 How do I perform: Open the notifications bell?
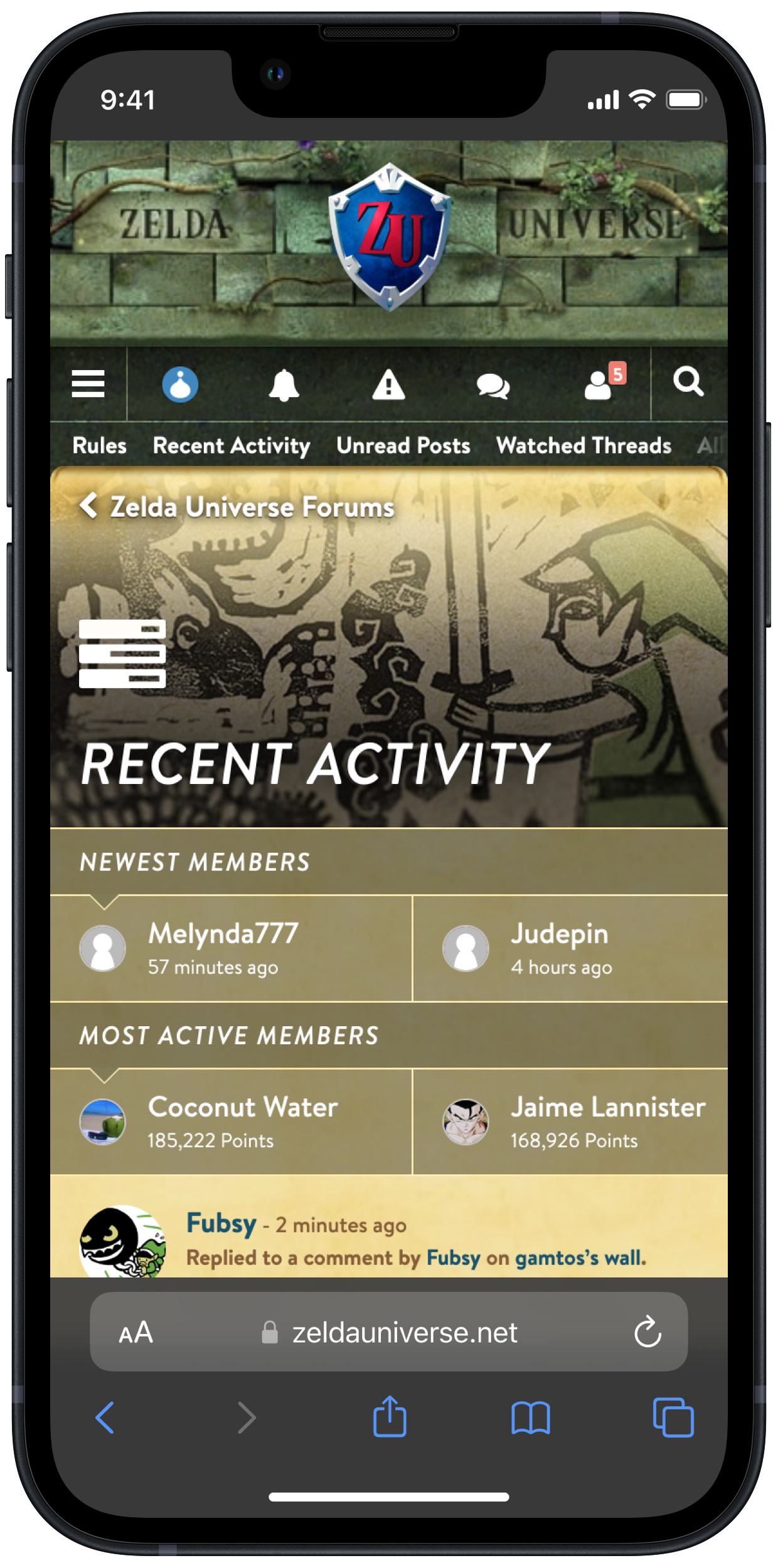click(x=284, y=384)
